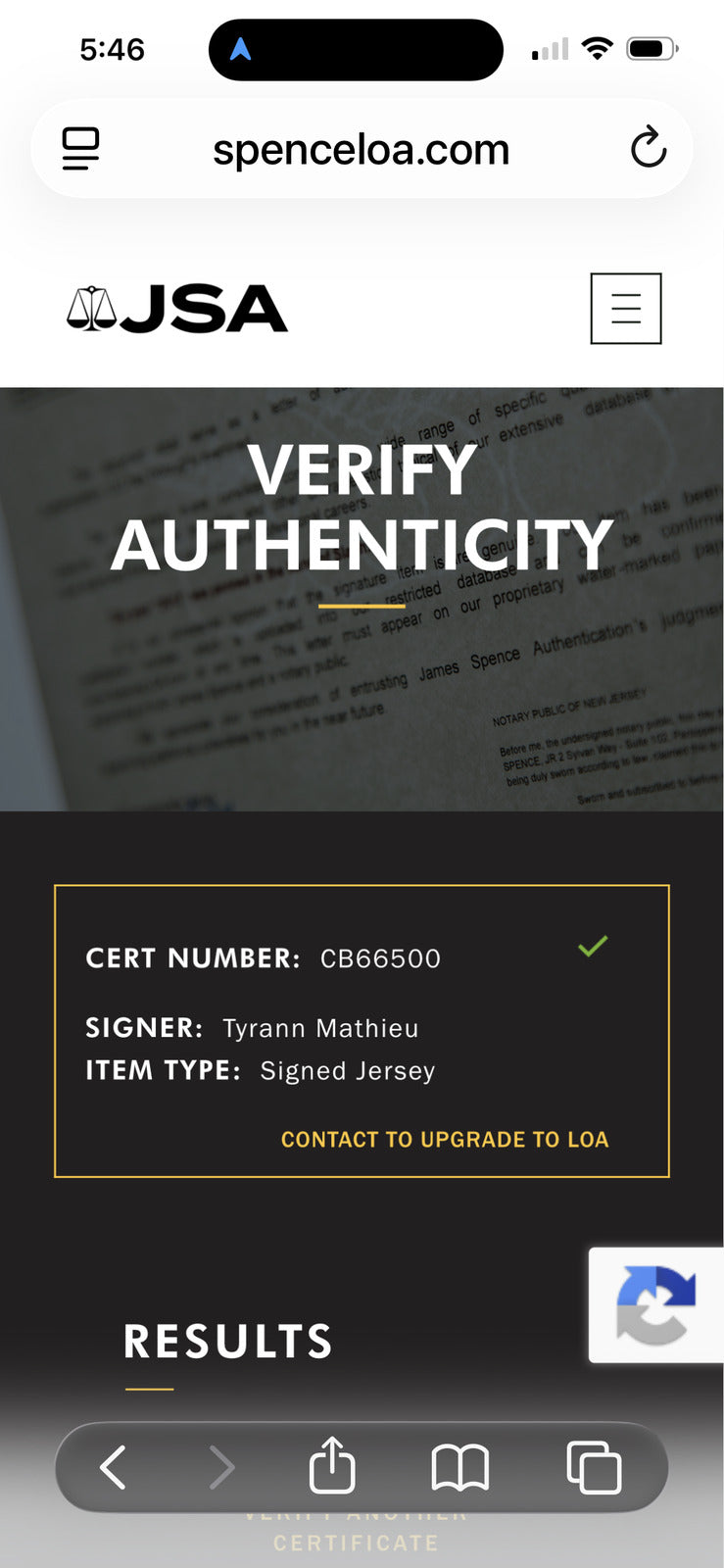Go back to the previous page

114,1467
